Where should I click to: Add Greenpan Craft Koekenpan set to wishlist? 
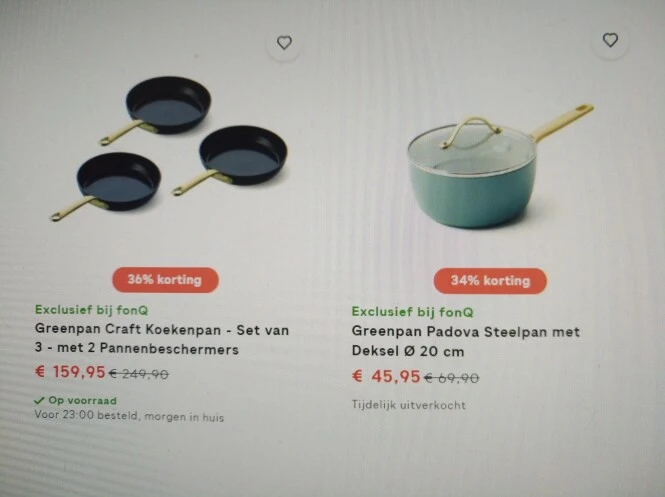click(284, 43)
